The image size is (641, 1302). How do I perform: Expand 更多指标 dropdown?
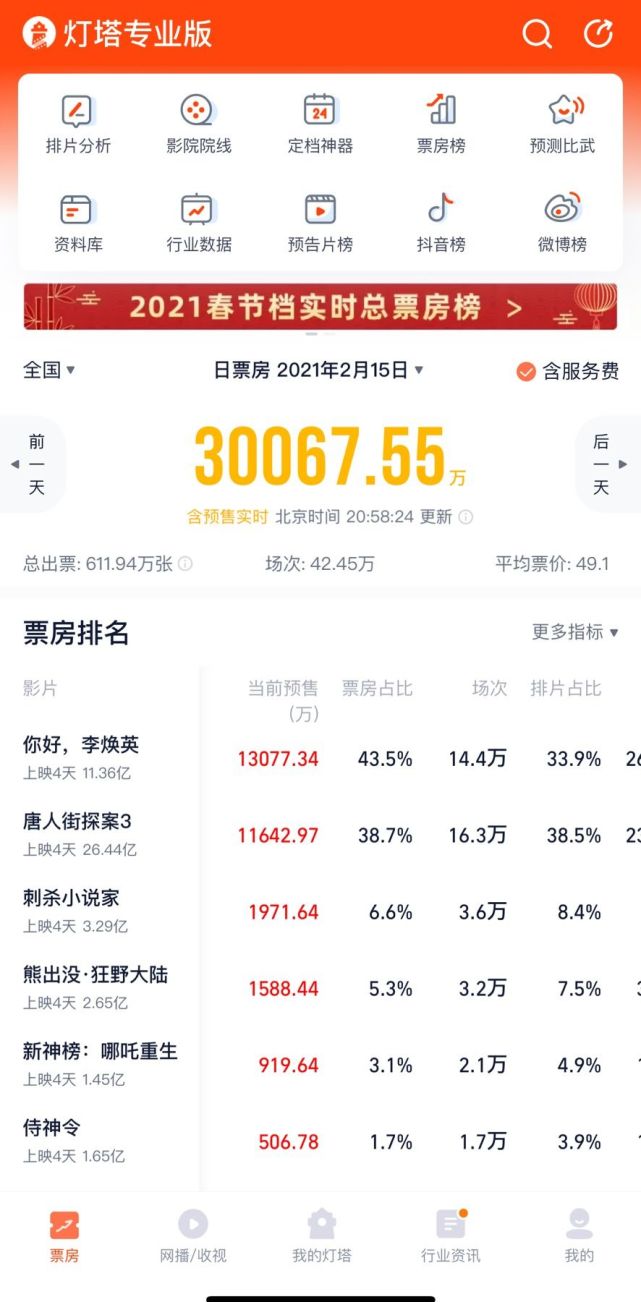coord(575,632)
